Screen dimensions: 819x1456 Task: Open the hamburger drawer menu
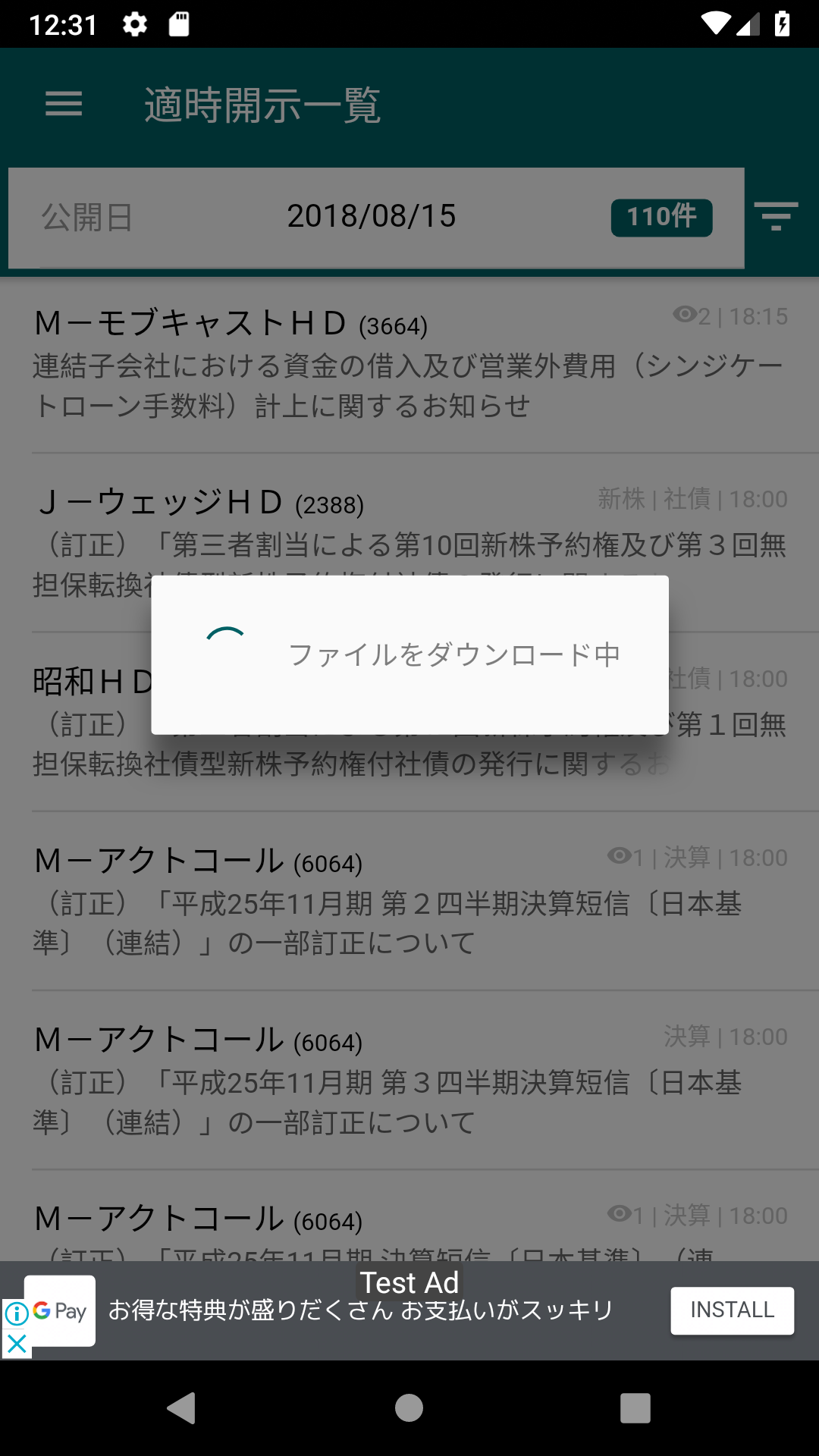click(x=64, y=104)
